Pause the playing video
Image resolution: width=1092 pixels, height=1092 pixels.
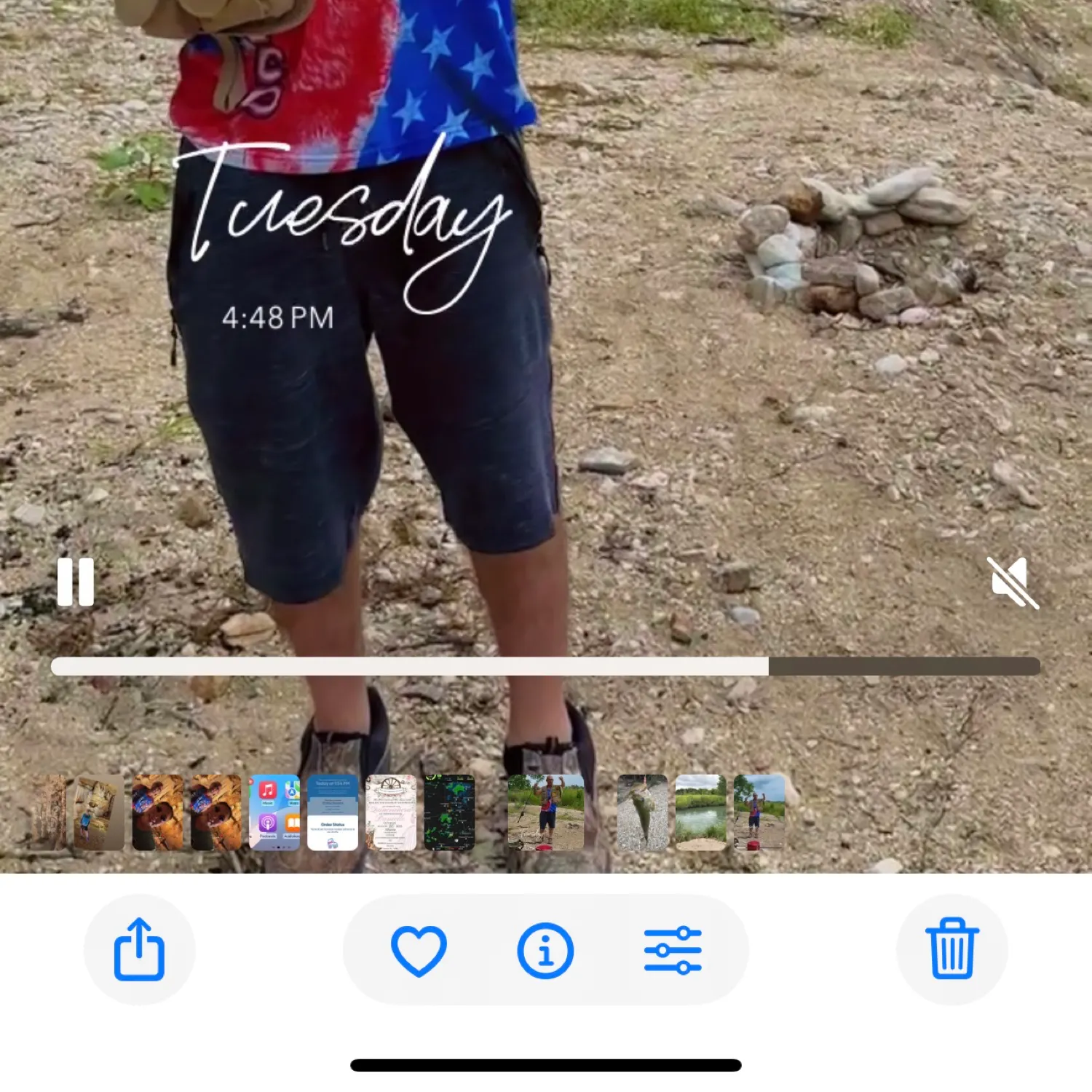[x=76, y=582]
